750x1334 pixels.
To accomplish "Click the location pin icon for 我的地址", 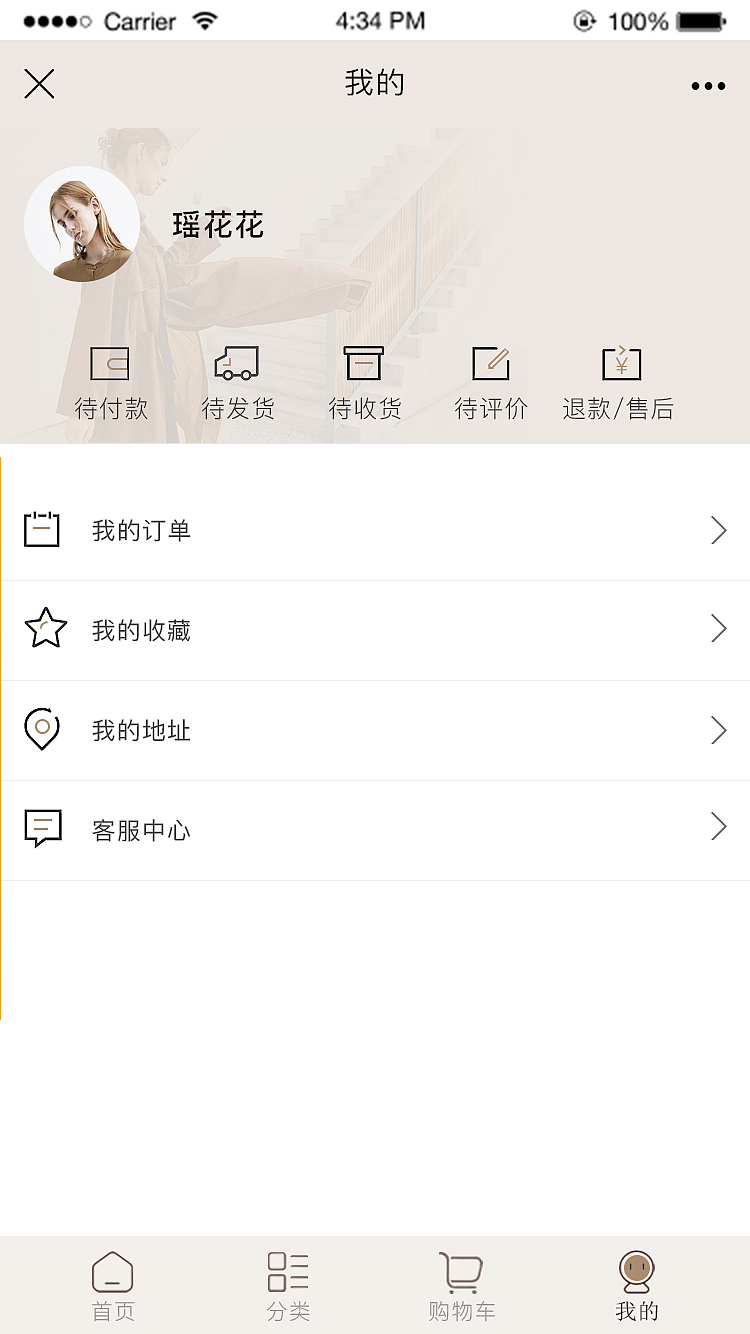I will [44, 729].
